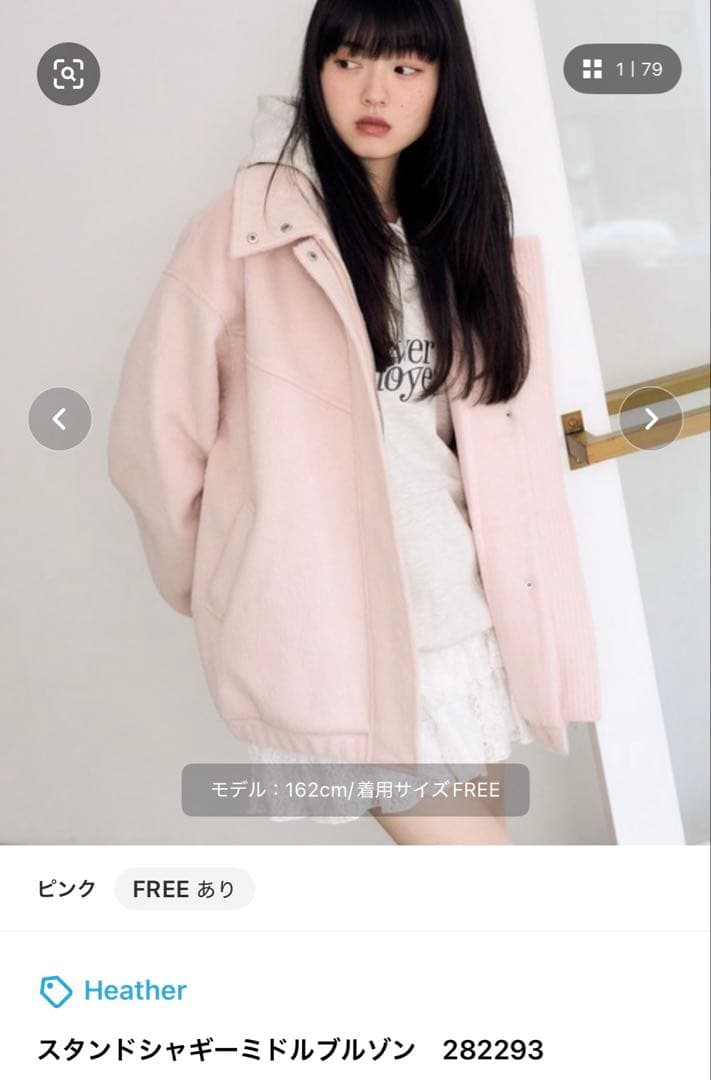Screen dimensions: 711x1080
Task: Open the image search magnifier icon
Action: [69, 72]
